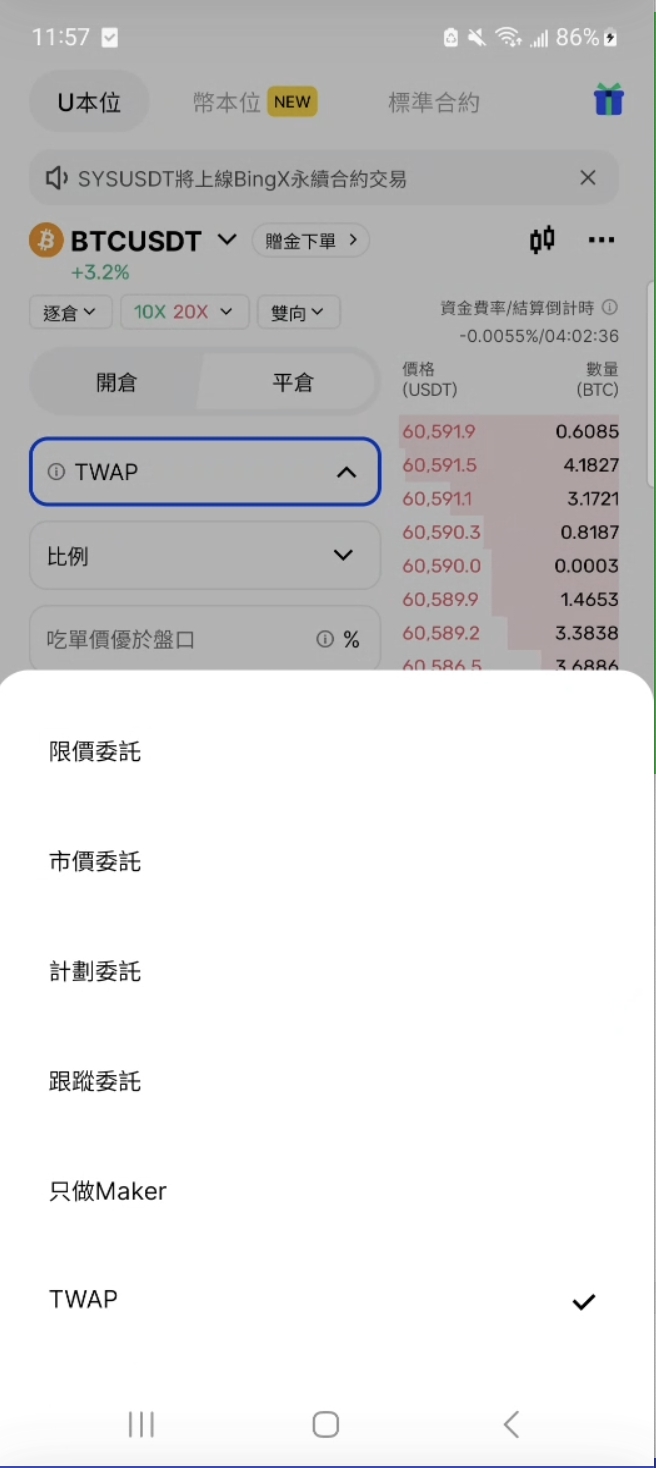
Task: Choose the checked TWAP option
Action: click(84, 1300)
